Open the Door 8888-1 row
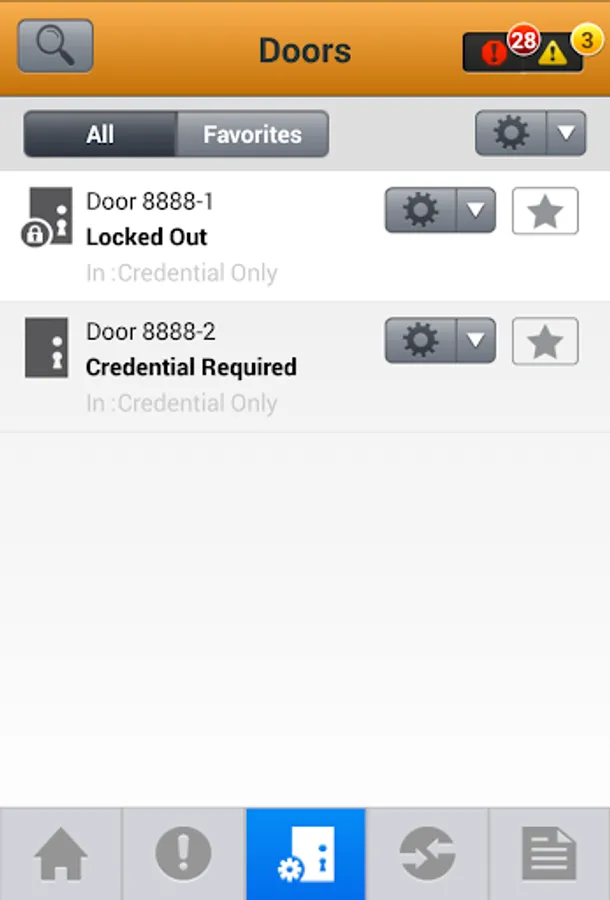Screen dimensions: 610x900 [200, 237]
